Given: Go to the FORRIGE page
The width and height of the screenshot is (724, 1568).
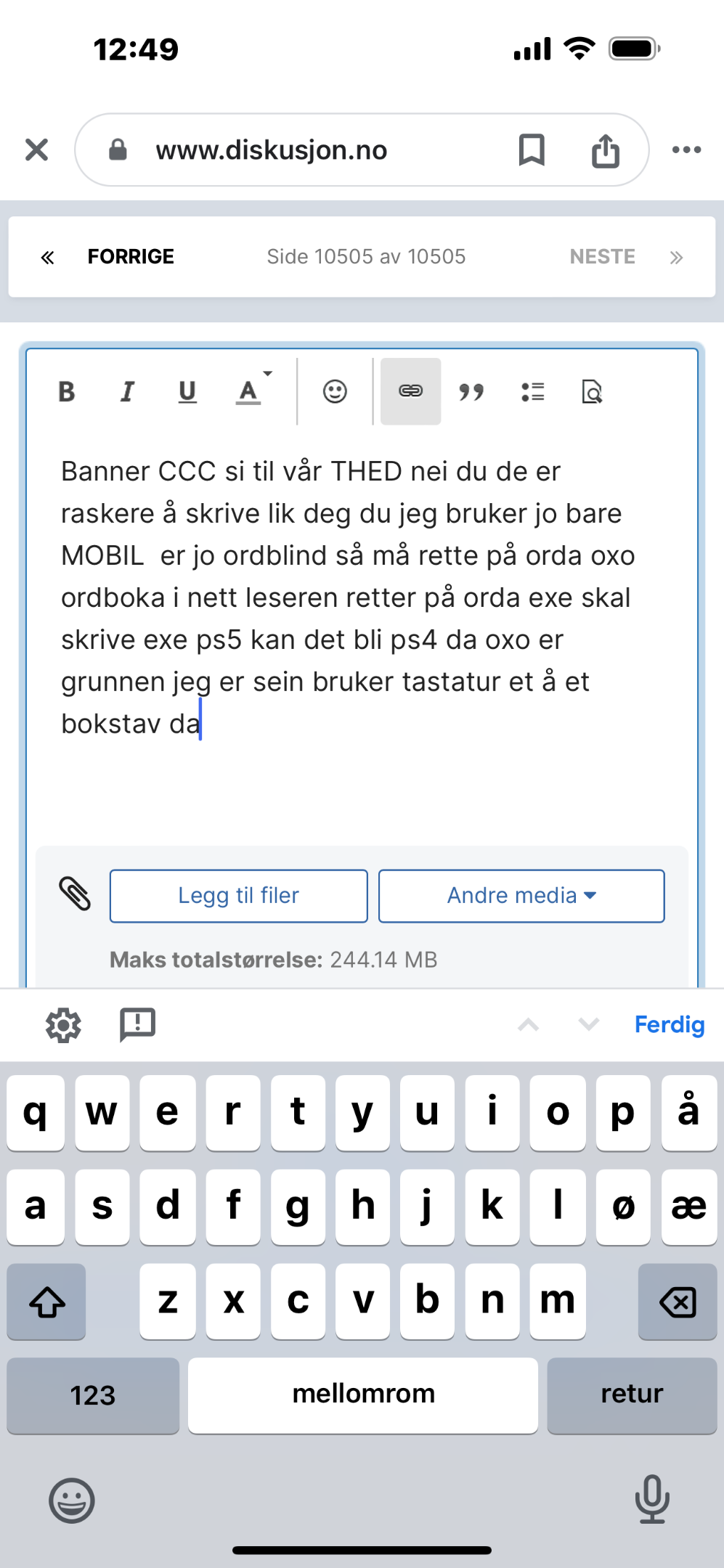Looking at the screenshot, I should 107,257.
